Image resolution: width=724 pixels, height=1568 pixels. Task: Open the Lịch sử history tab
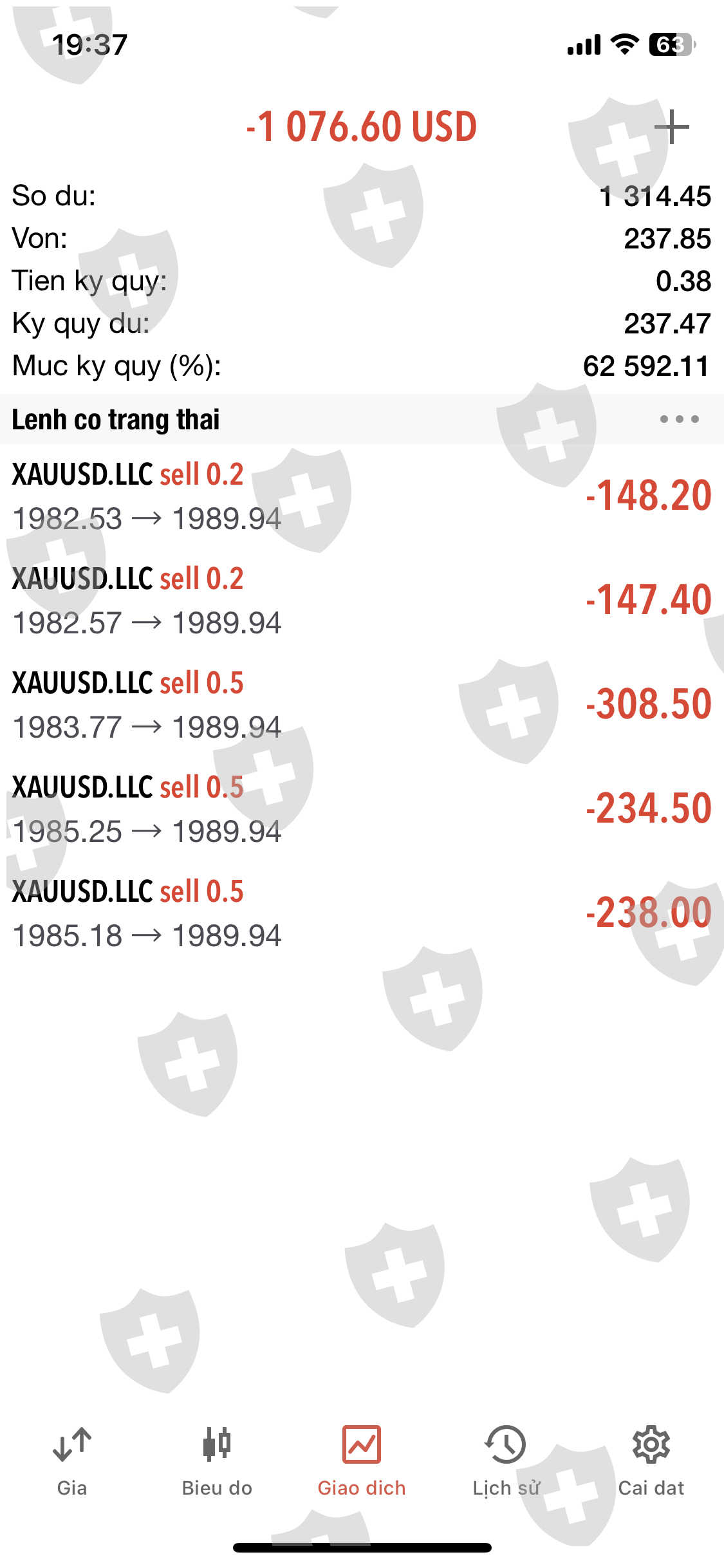click(x=506, y=1461)
